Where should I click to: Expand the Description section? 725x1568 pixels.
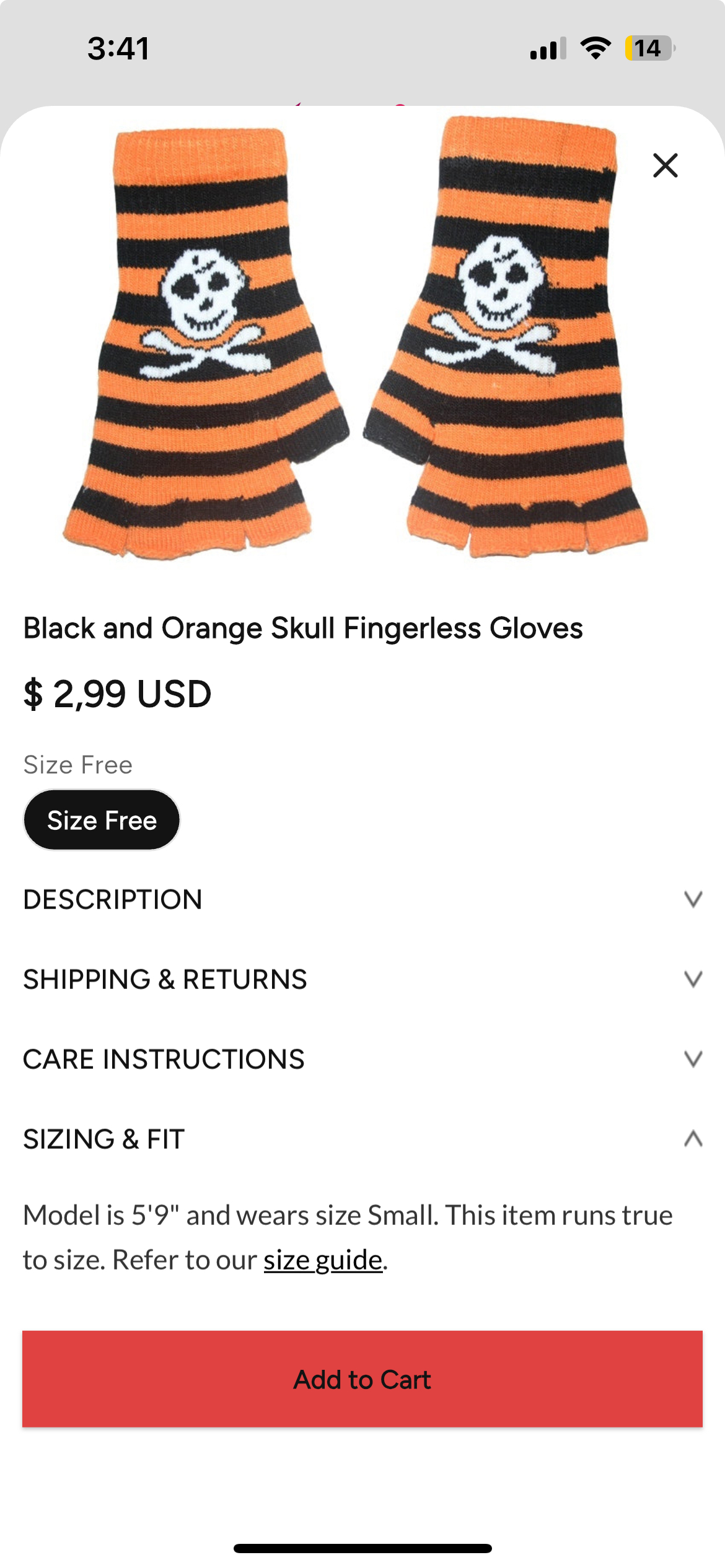point(362,899)
